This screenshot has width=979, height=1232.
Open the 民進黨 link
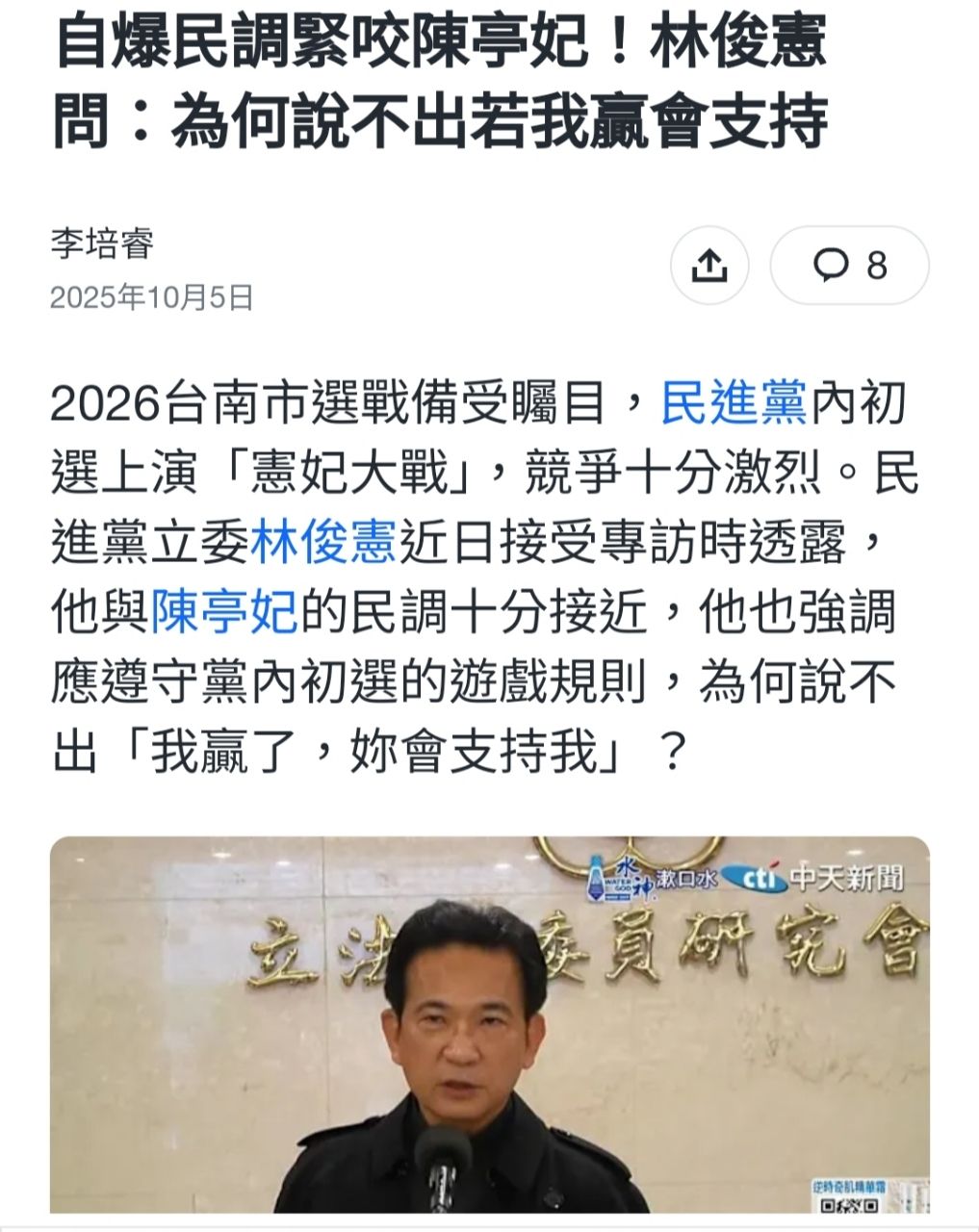point(734,403)
